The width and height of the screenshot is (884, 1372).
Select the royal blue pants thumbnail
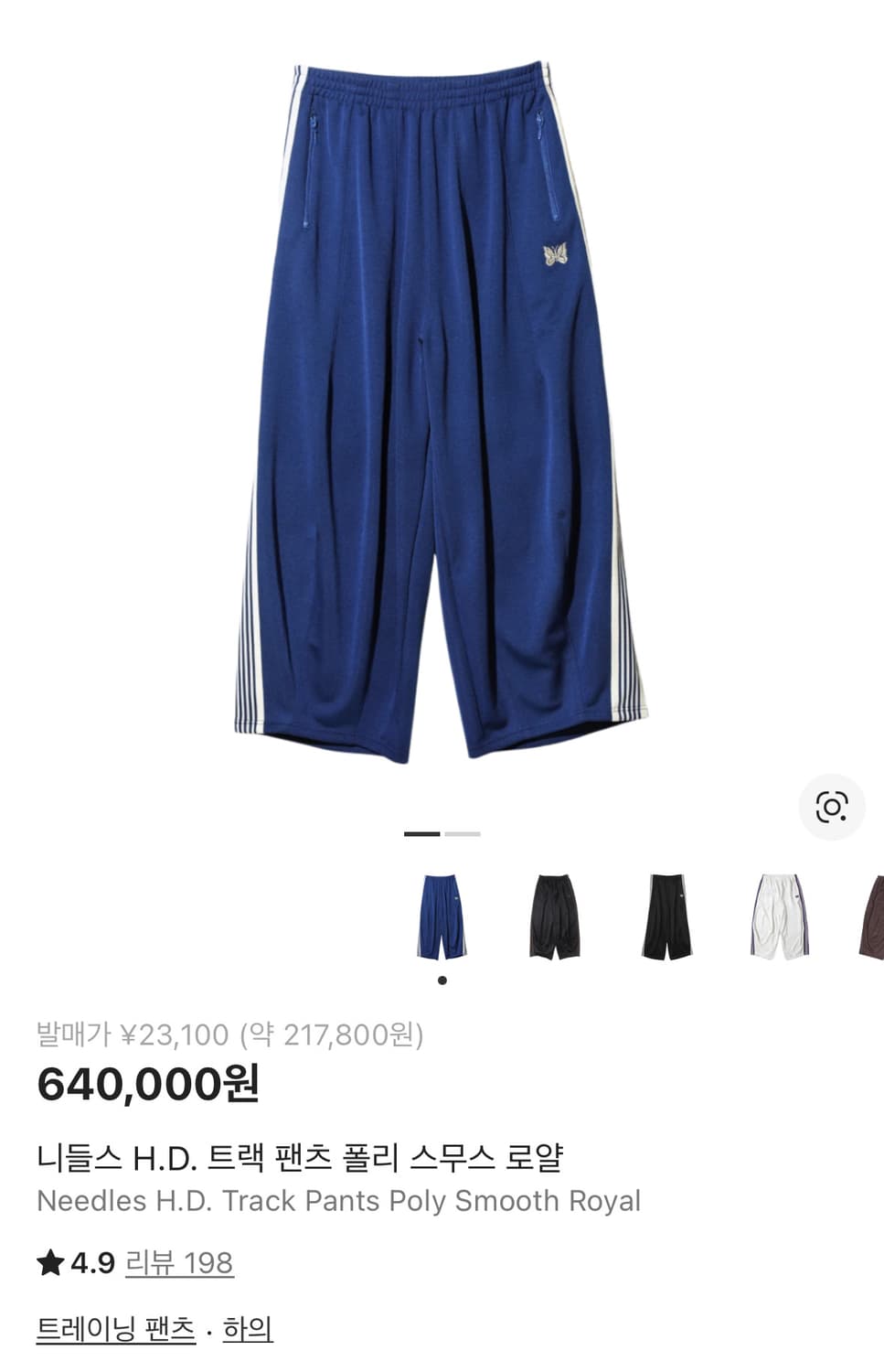442,916
